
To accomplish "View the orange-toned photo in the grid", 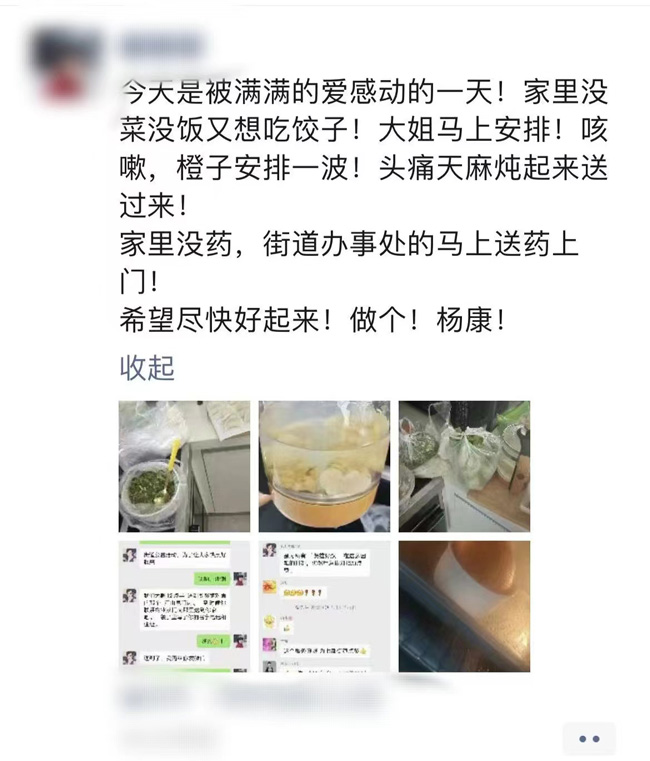I will coord(464,606).
